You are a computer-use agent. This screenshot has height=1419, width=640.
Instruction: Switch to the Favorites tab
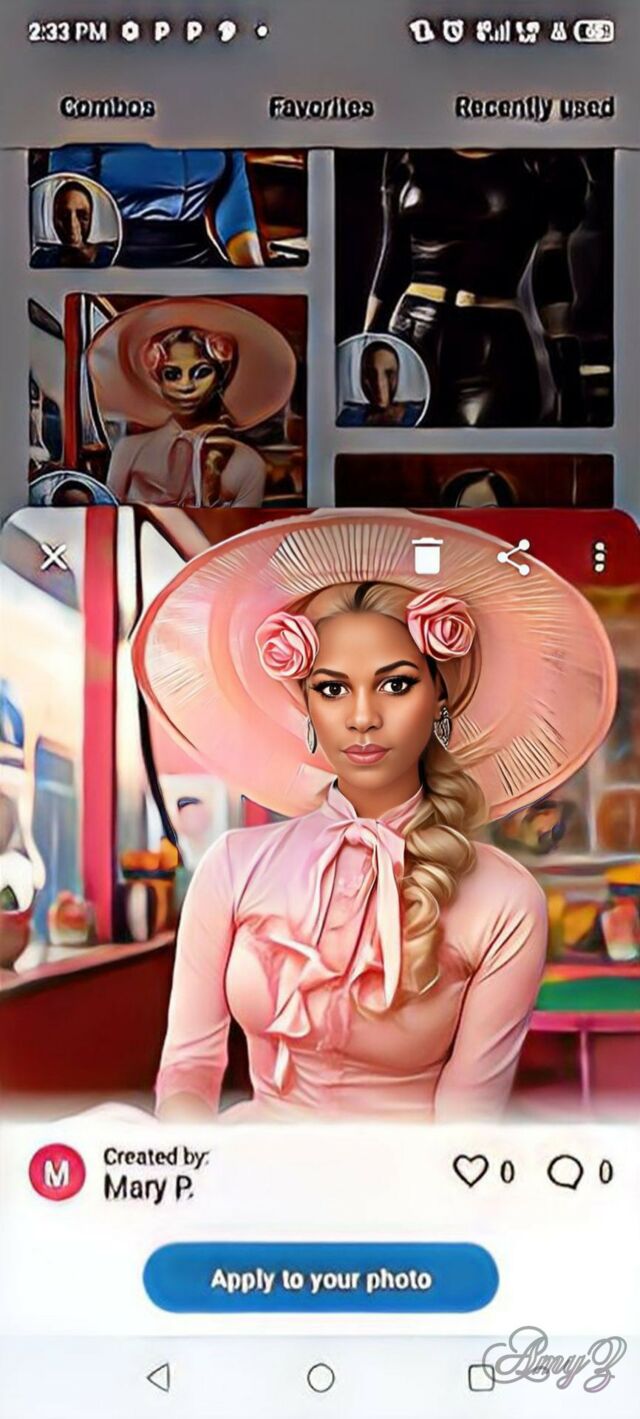(x=321, y=107)
